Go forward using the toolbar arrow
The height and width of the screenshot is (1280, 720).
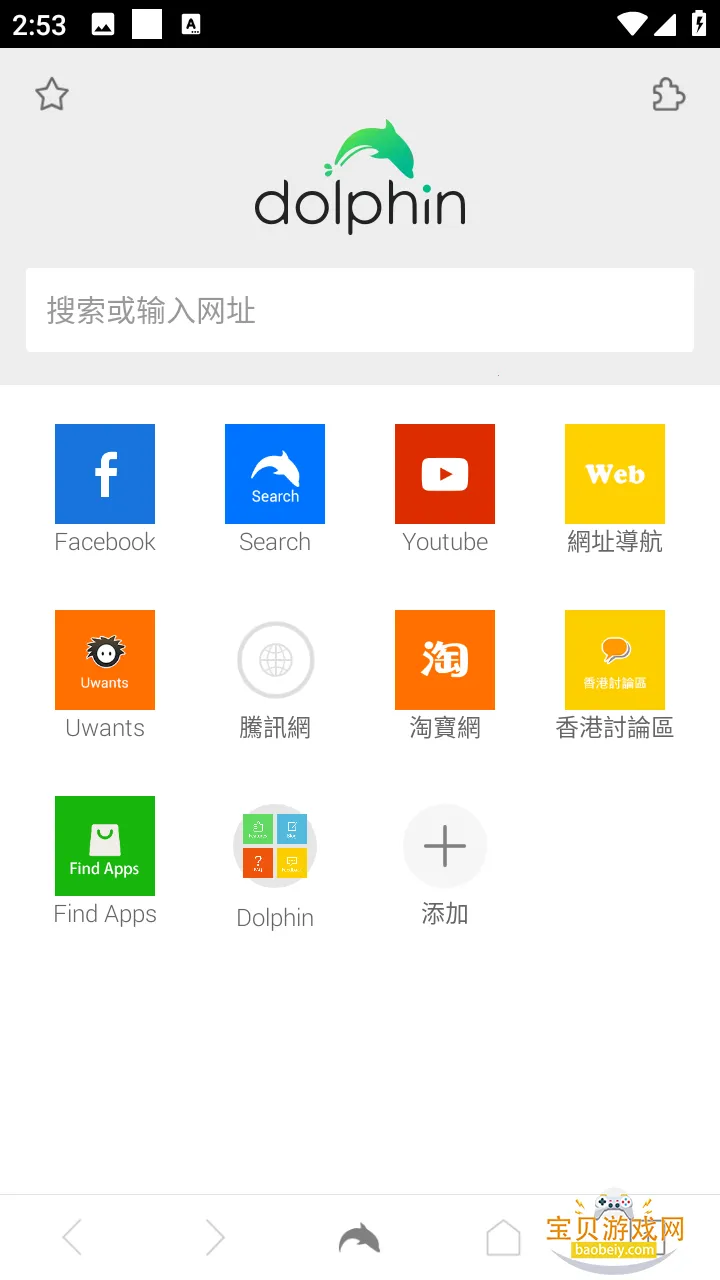[215, 1237]
